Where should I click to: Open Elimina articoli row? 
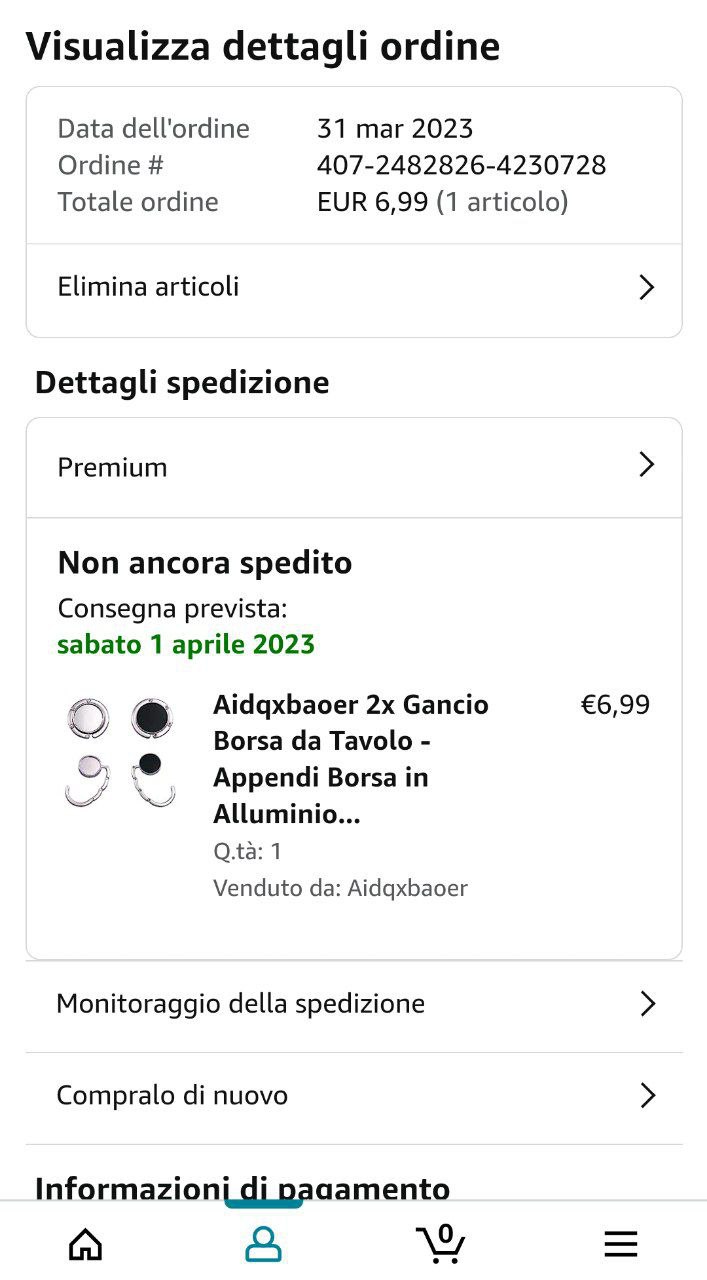click(353, 288)
